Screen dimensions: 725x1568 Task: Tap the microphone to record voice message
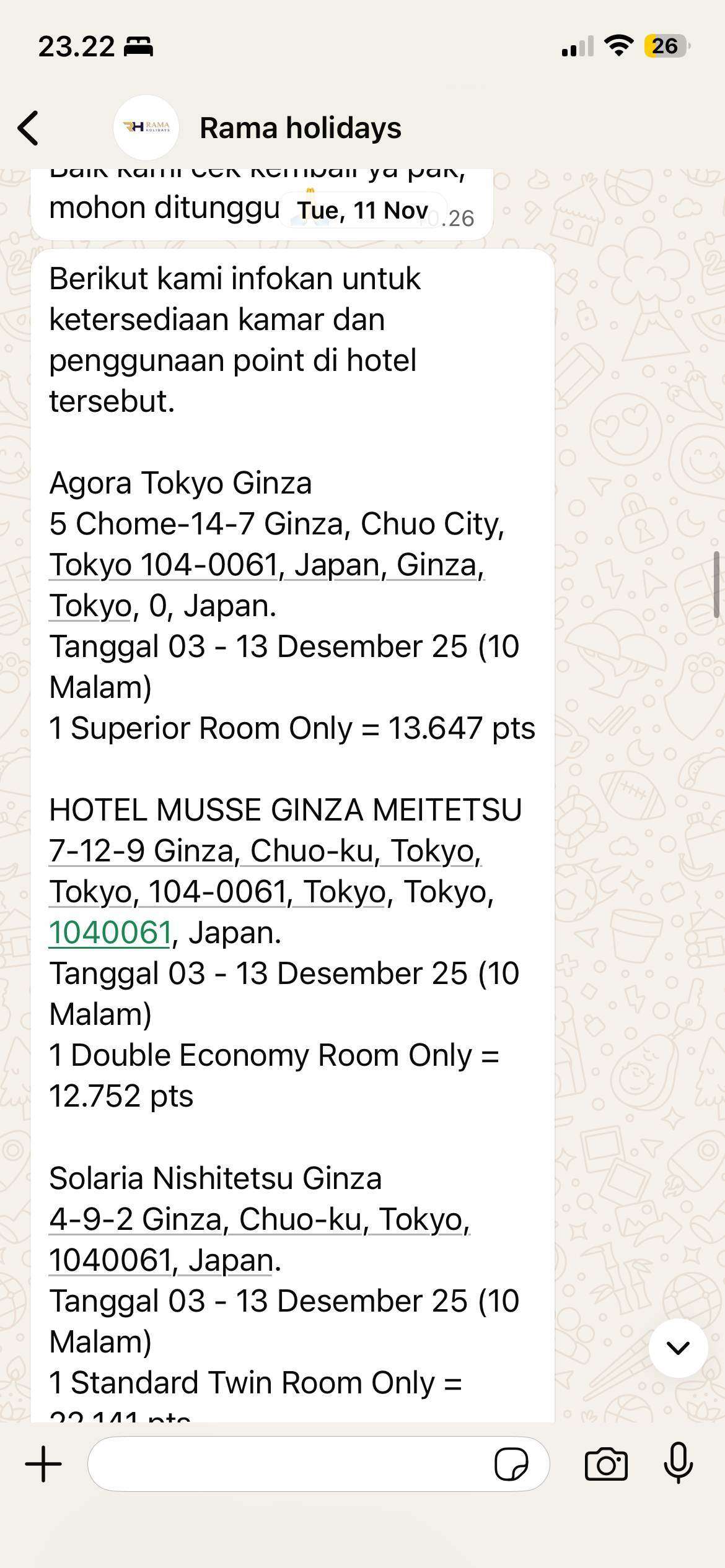[x=678, y=1463]
